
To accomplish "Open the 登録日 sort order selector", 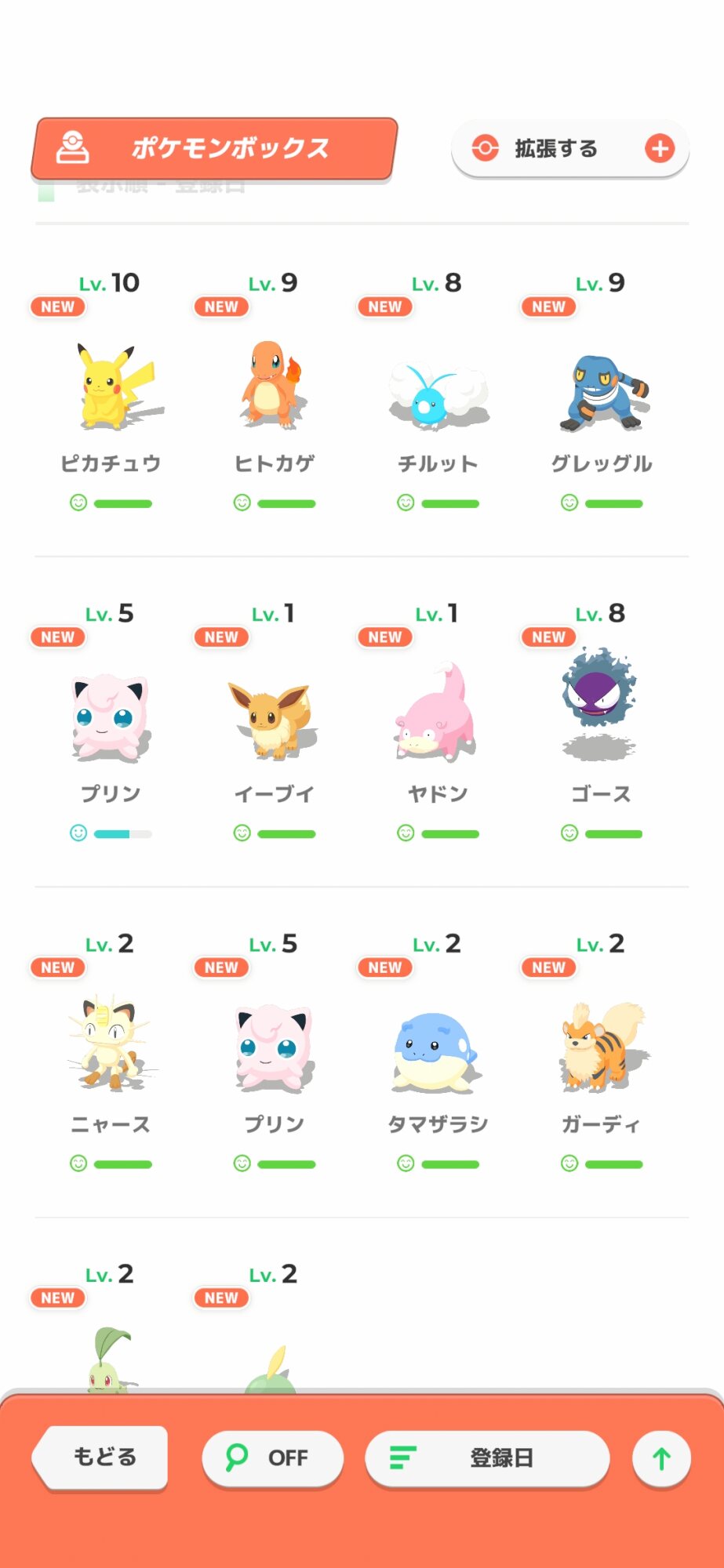I will click(486, 1457).
